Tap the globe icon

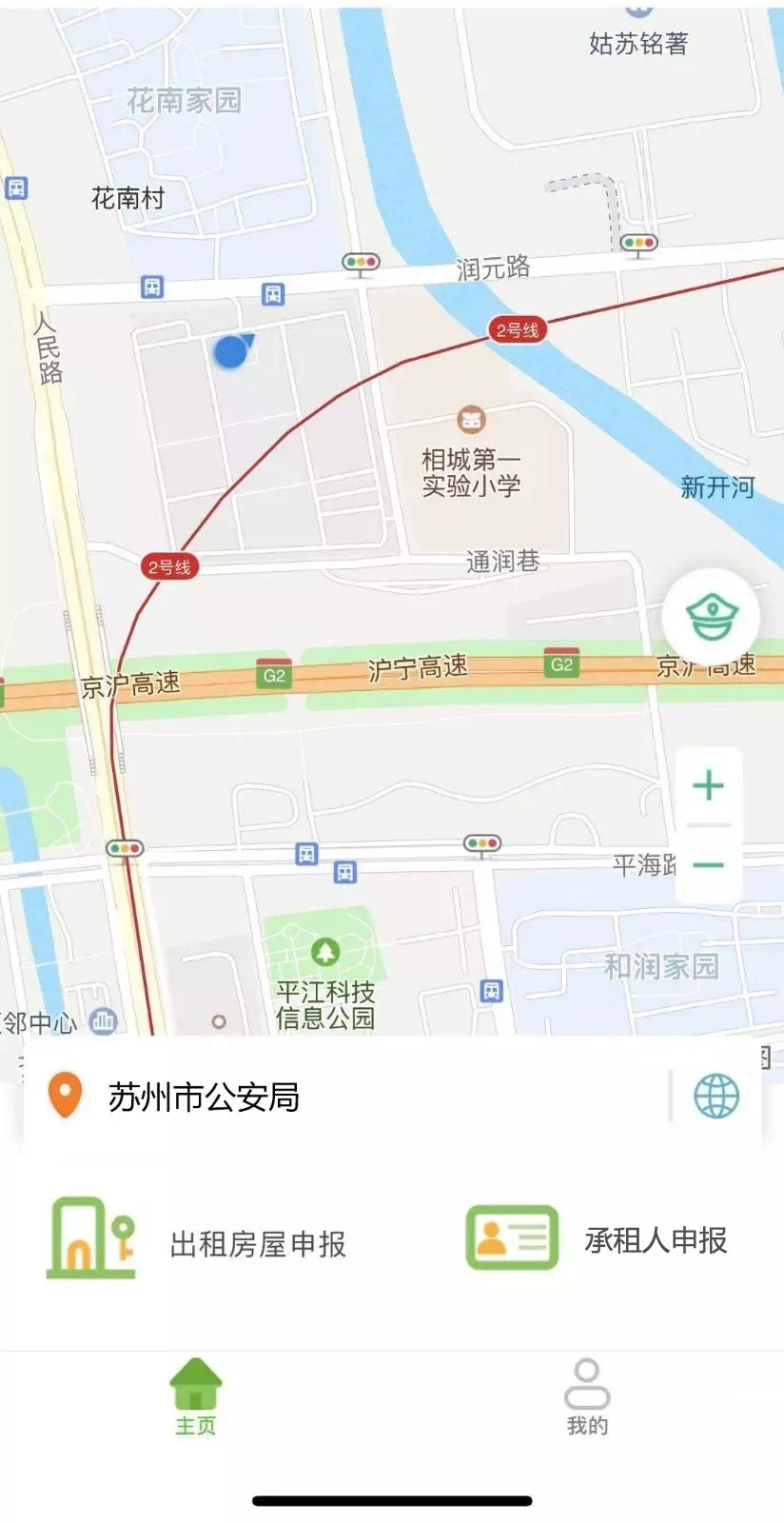(x=715, y=1097)
